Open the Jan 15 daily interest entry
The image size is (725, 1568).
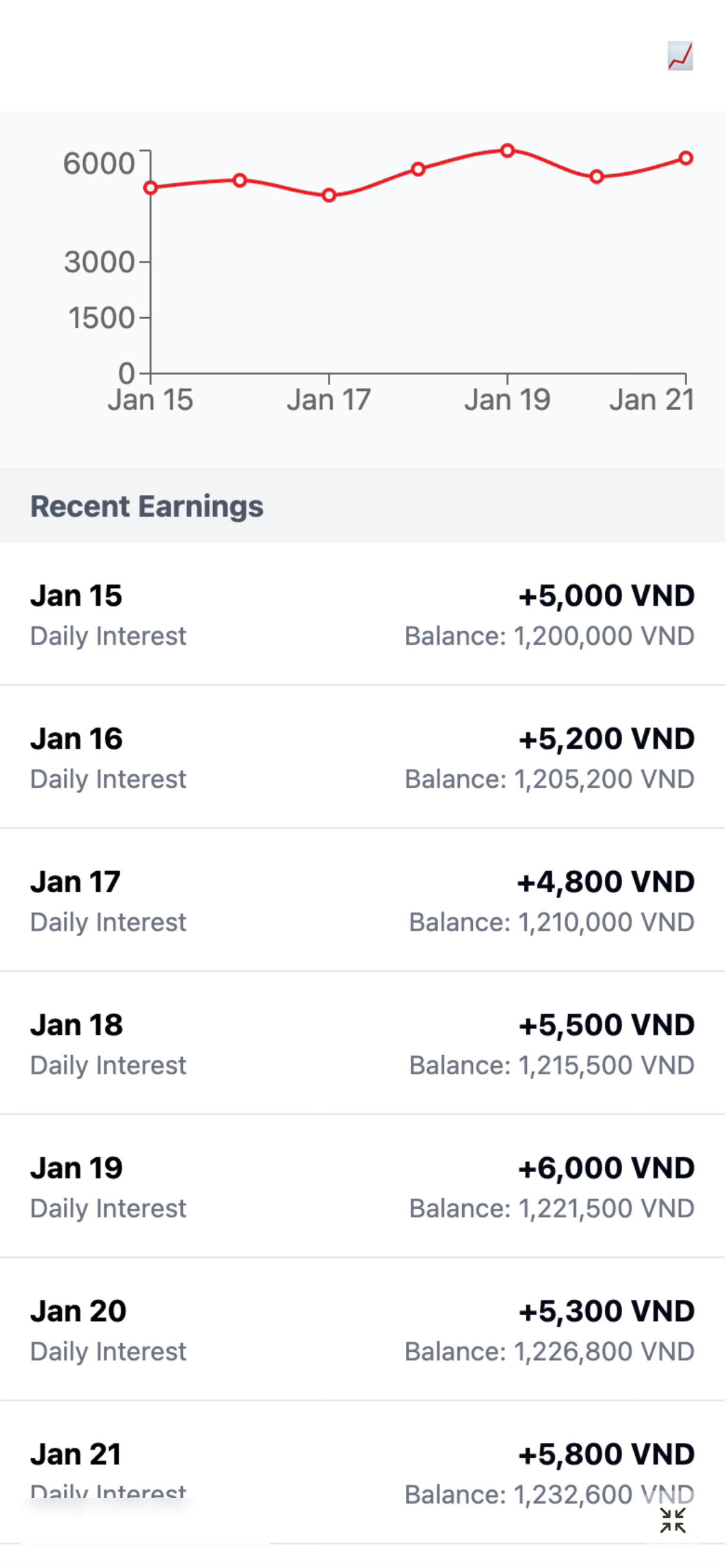pyautogui.click(x=362, y=614)
